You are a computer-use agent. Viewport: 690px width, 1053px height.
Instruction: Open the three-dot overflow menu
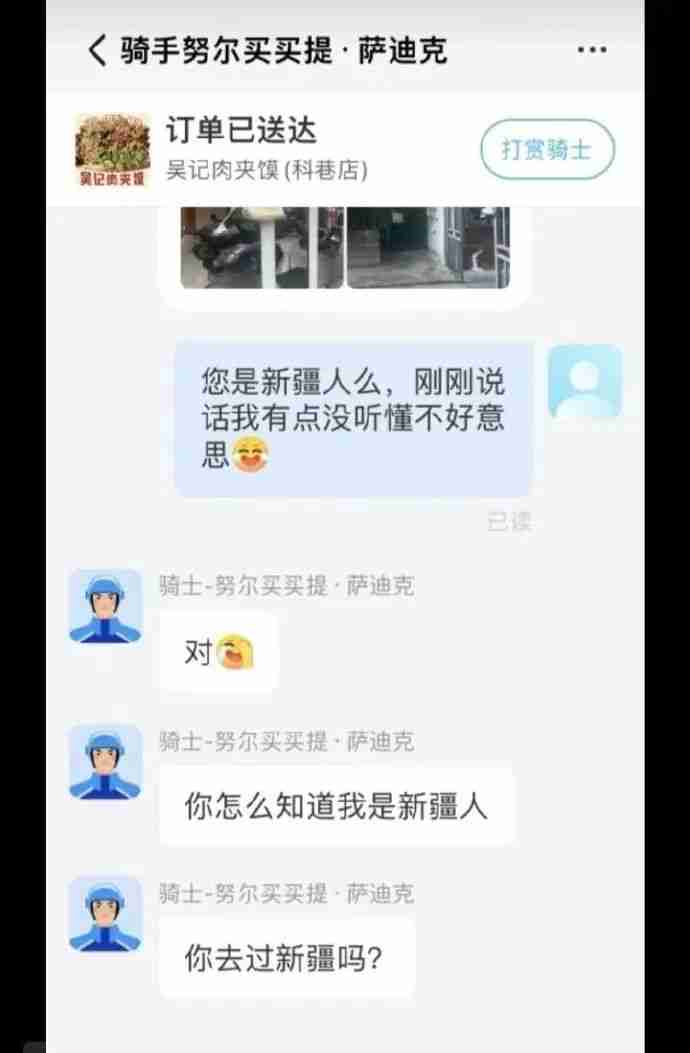pos(592,50)
